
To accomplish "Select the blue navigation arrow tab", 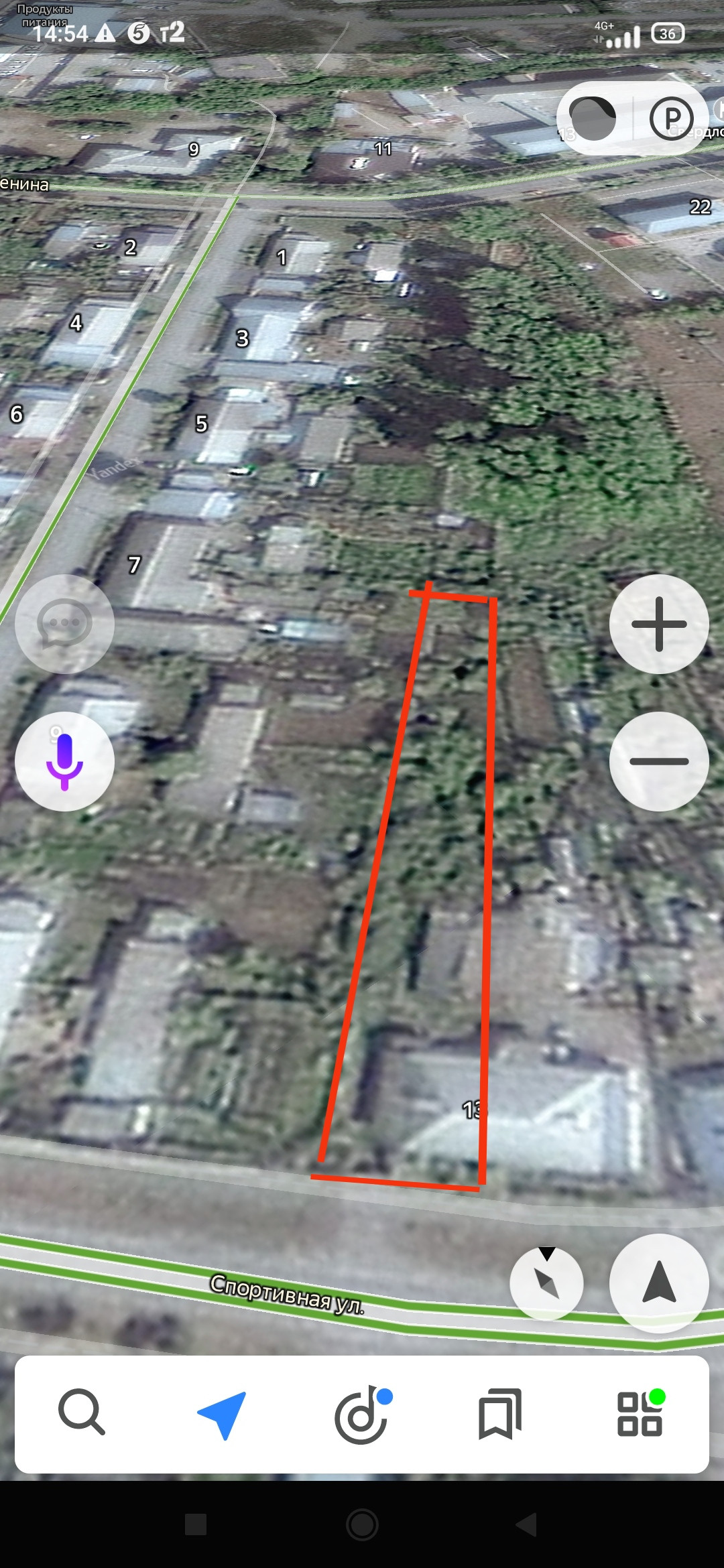I will click(222, 1413).
